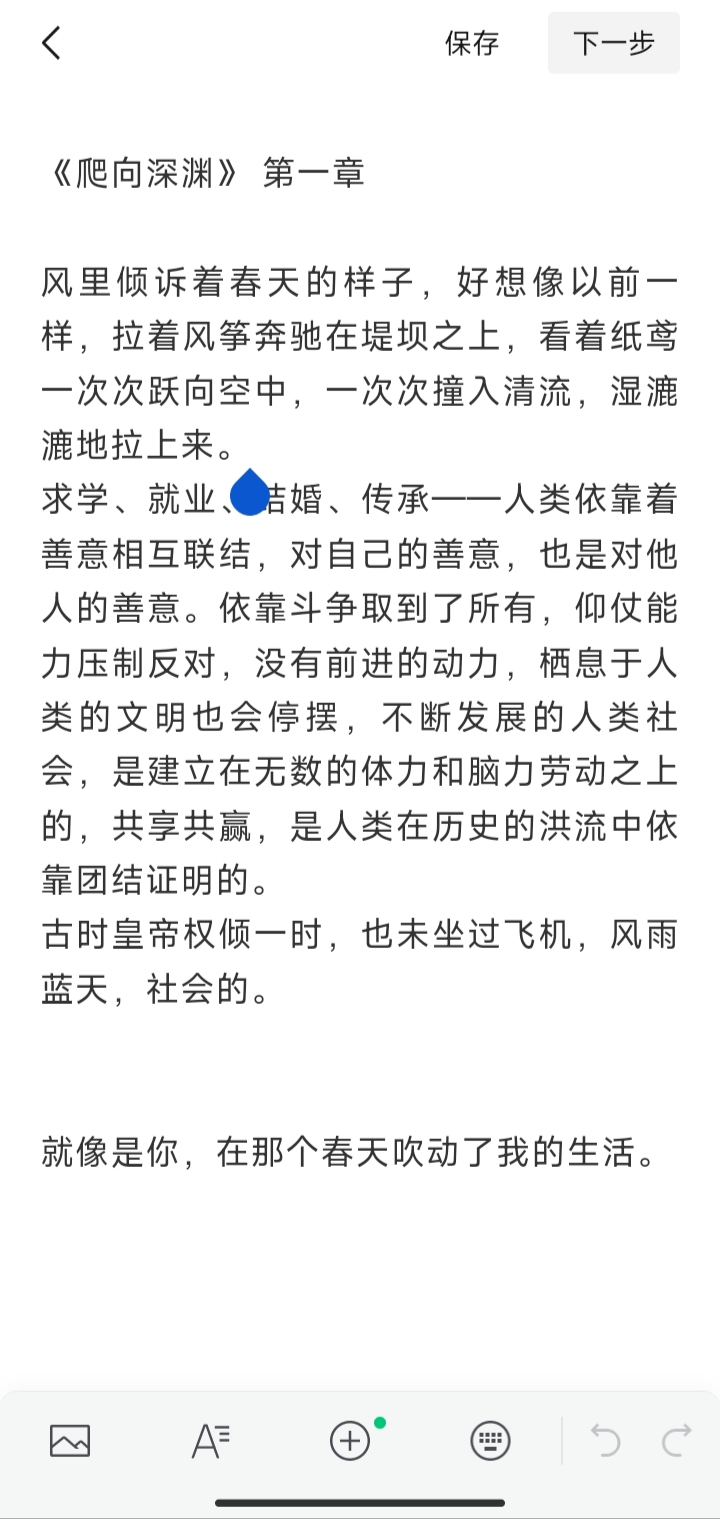
Task: Save the chapter draft with 保存
Action: coord(472,43)
